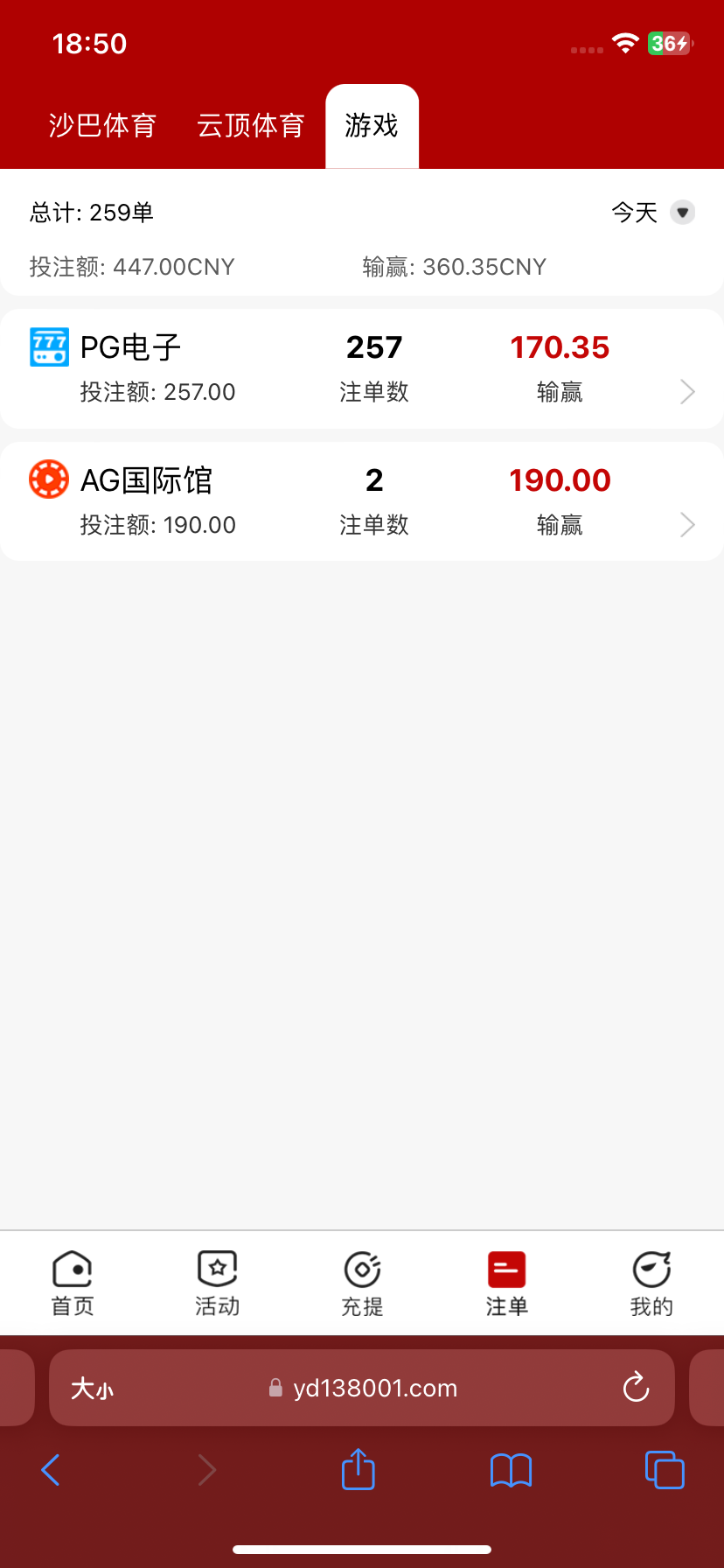Open the 充提 deposit and withdrawal tab
Viewport: 724px width, 1568px height.
click(362, 1284)
